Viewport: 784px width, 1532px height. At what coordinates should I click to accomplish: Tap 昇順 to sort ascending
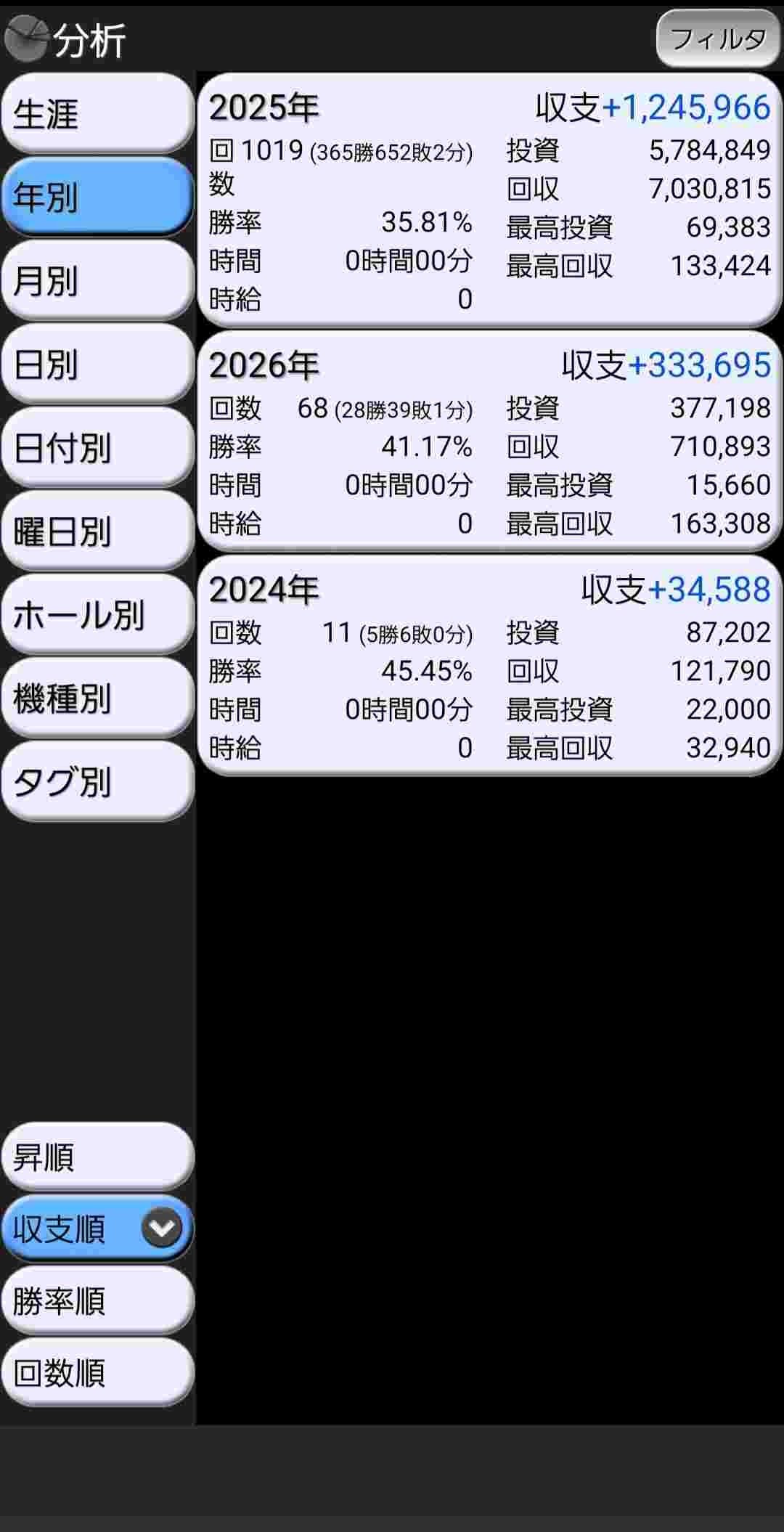point(97,1157)
